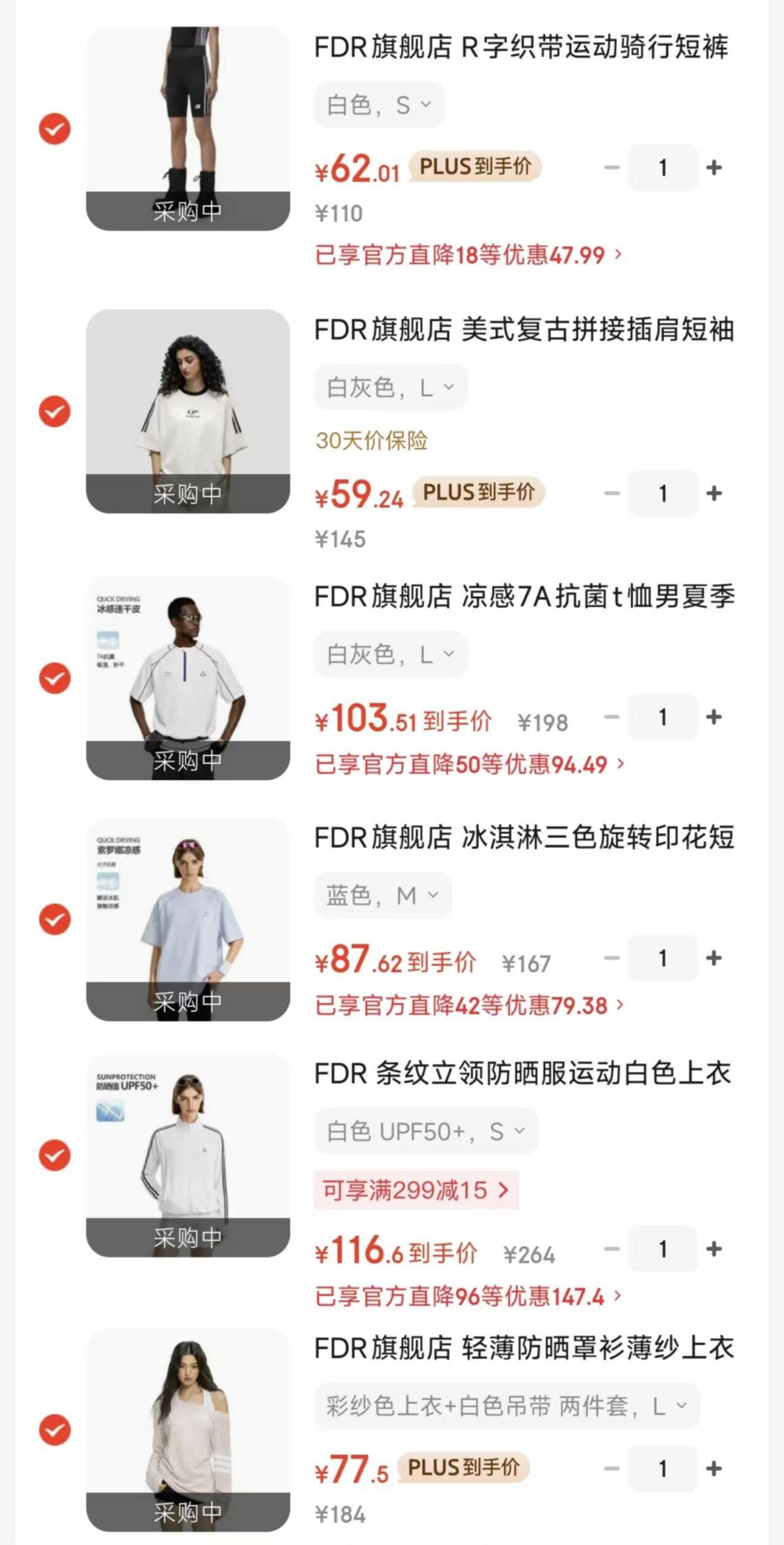Untick the 冰淇淋三色旋转印花短 item
Image resolution: width=784 pixels, height=1545 pixels.
point(55,919)
